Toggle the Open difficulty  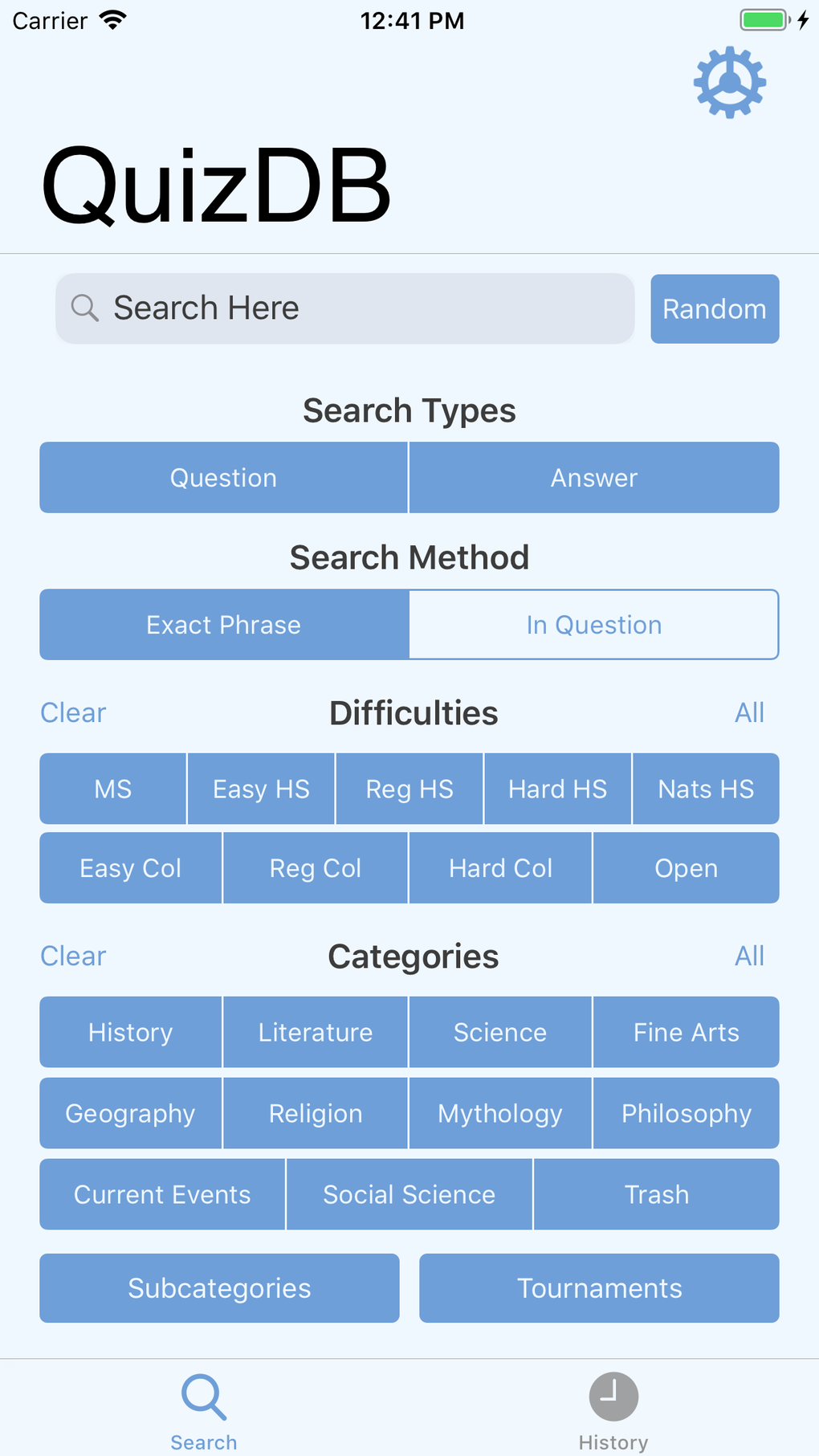686,868
